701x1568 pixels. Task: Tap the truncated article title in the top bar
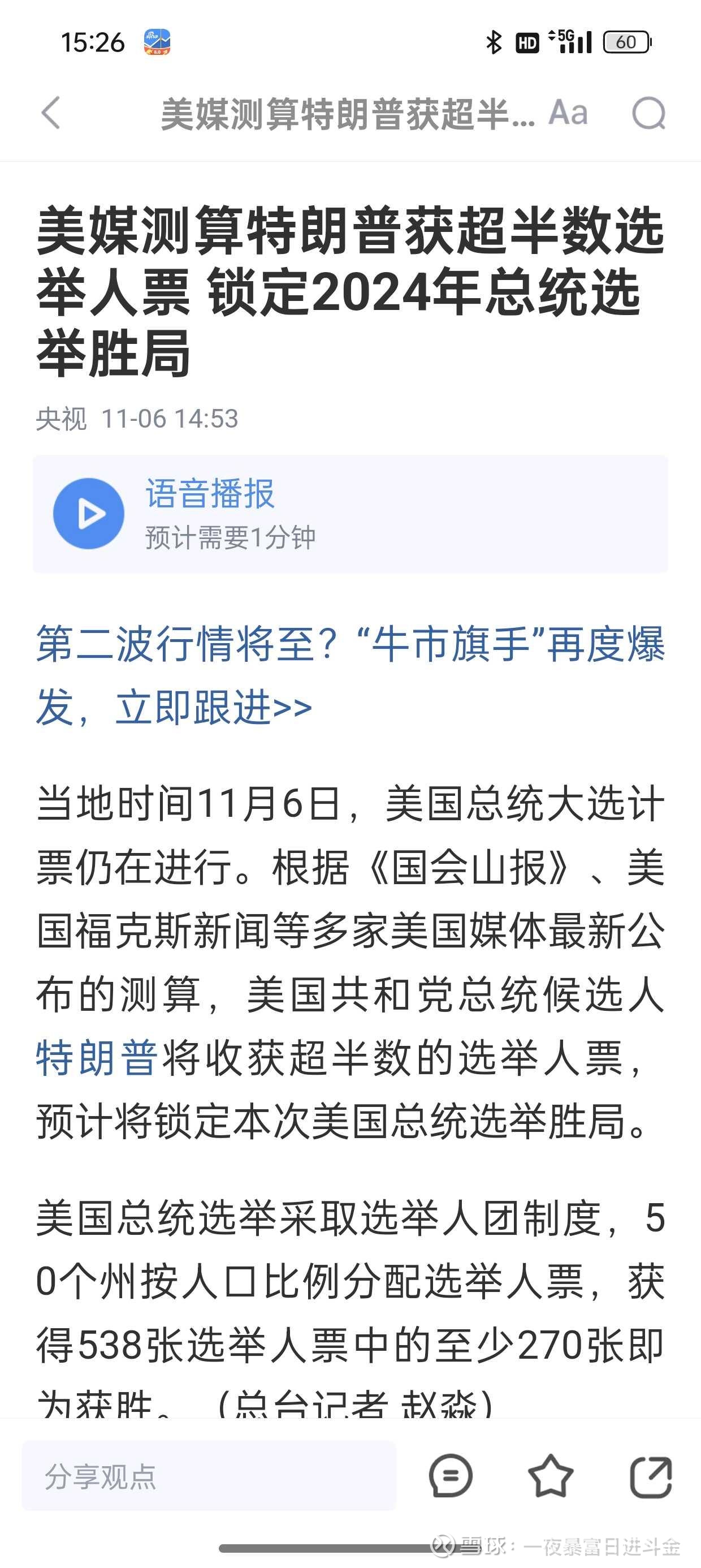click(x=347, y=114)
